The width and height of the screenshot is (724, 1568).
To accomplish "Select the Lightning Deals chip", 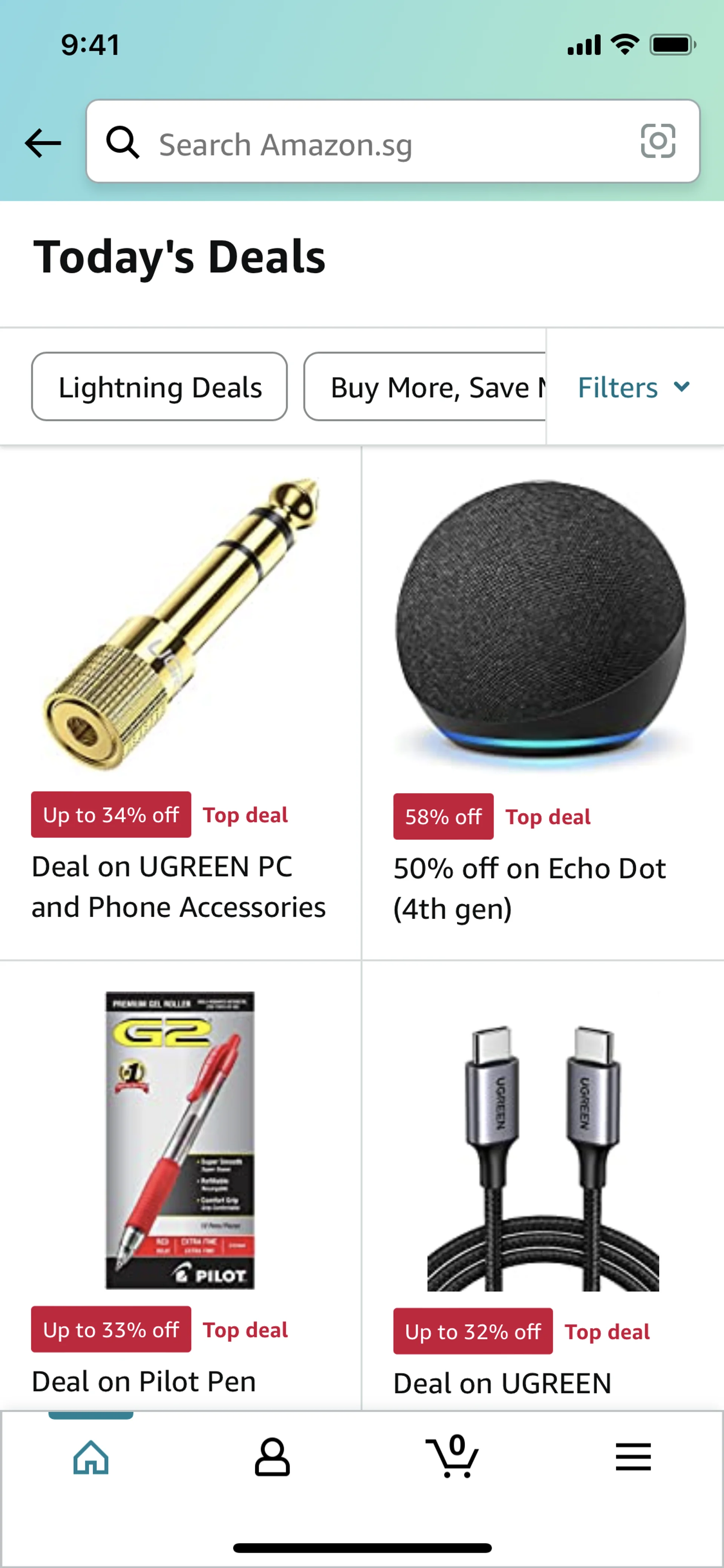I will (160, 387).
